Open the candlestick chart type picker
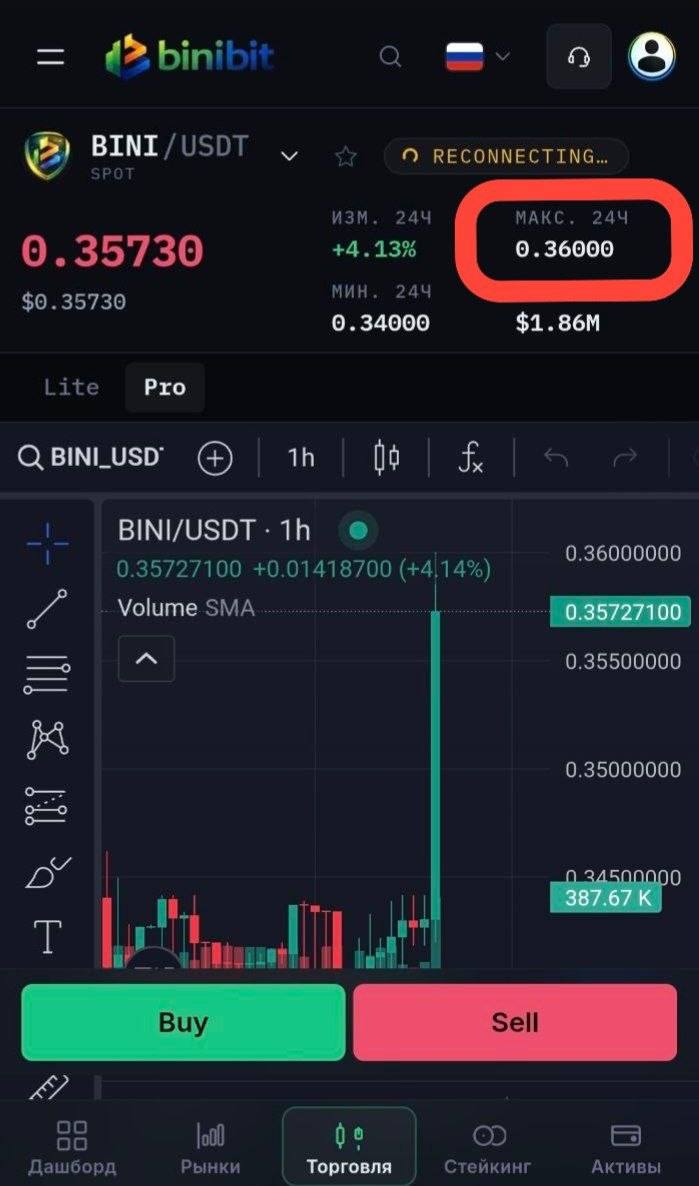This screenshot has width=699, height=1186. pos(386,458)
